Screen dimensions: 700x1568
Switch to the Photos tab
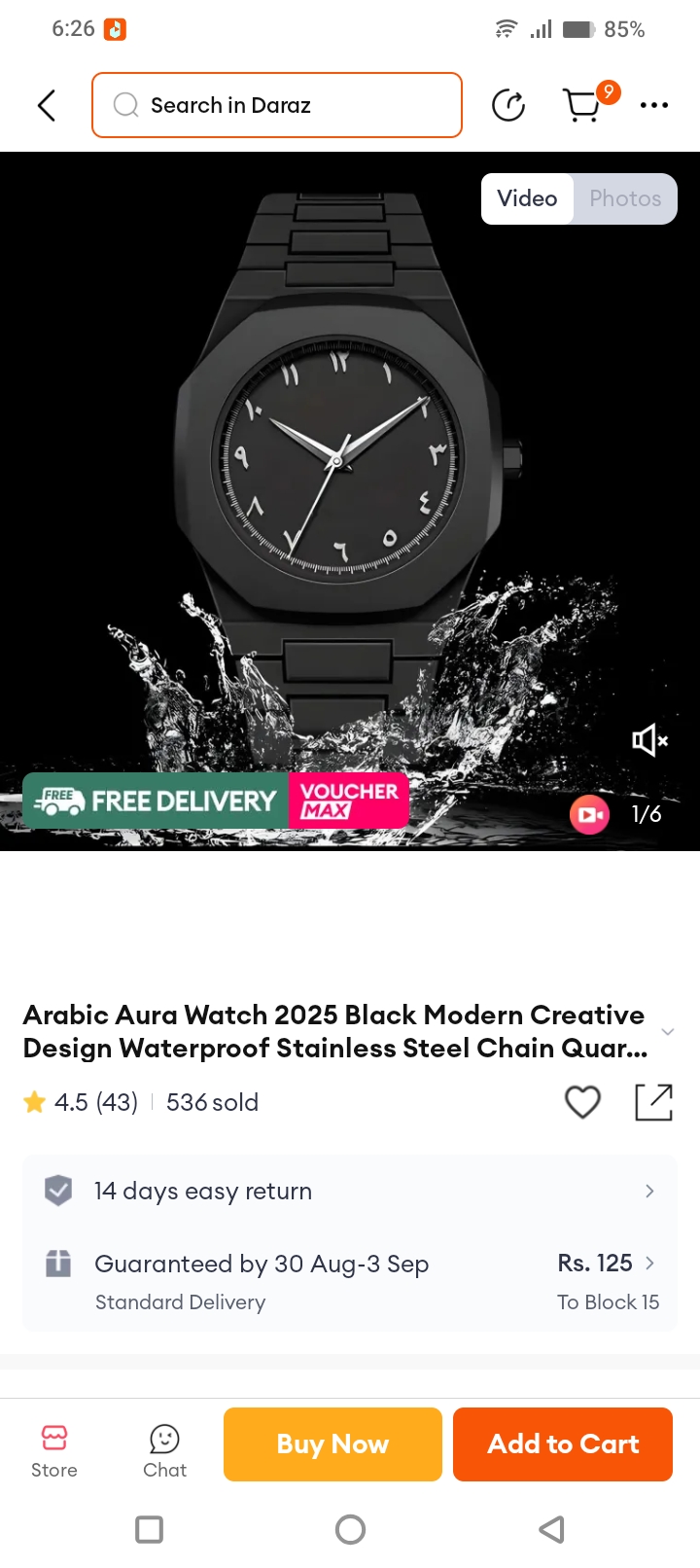pos(624,198)
